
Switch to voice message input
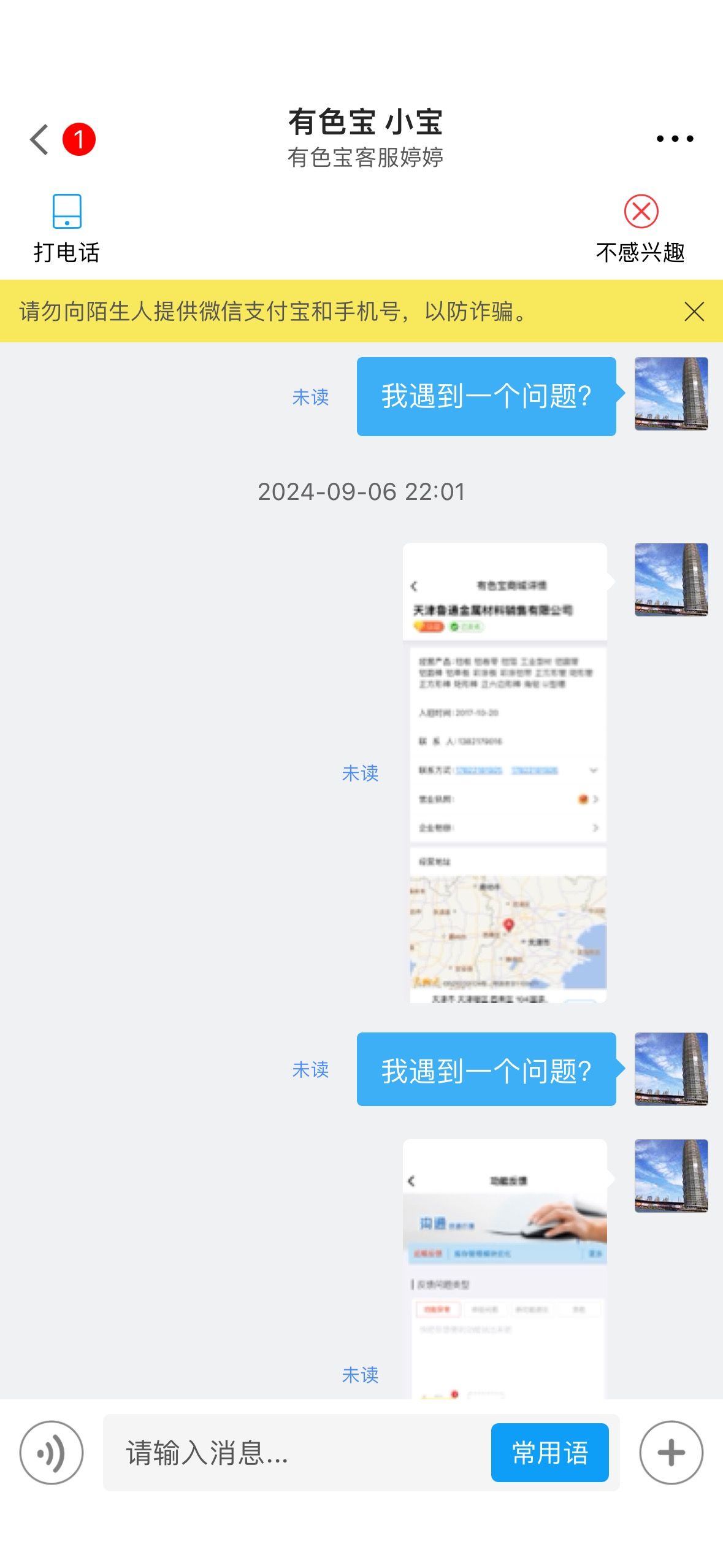click(52, 1452)
